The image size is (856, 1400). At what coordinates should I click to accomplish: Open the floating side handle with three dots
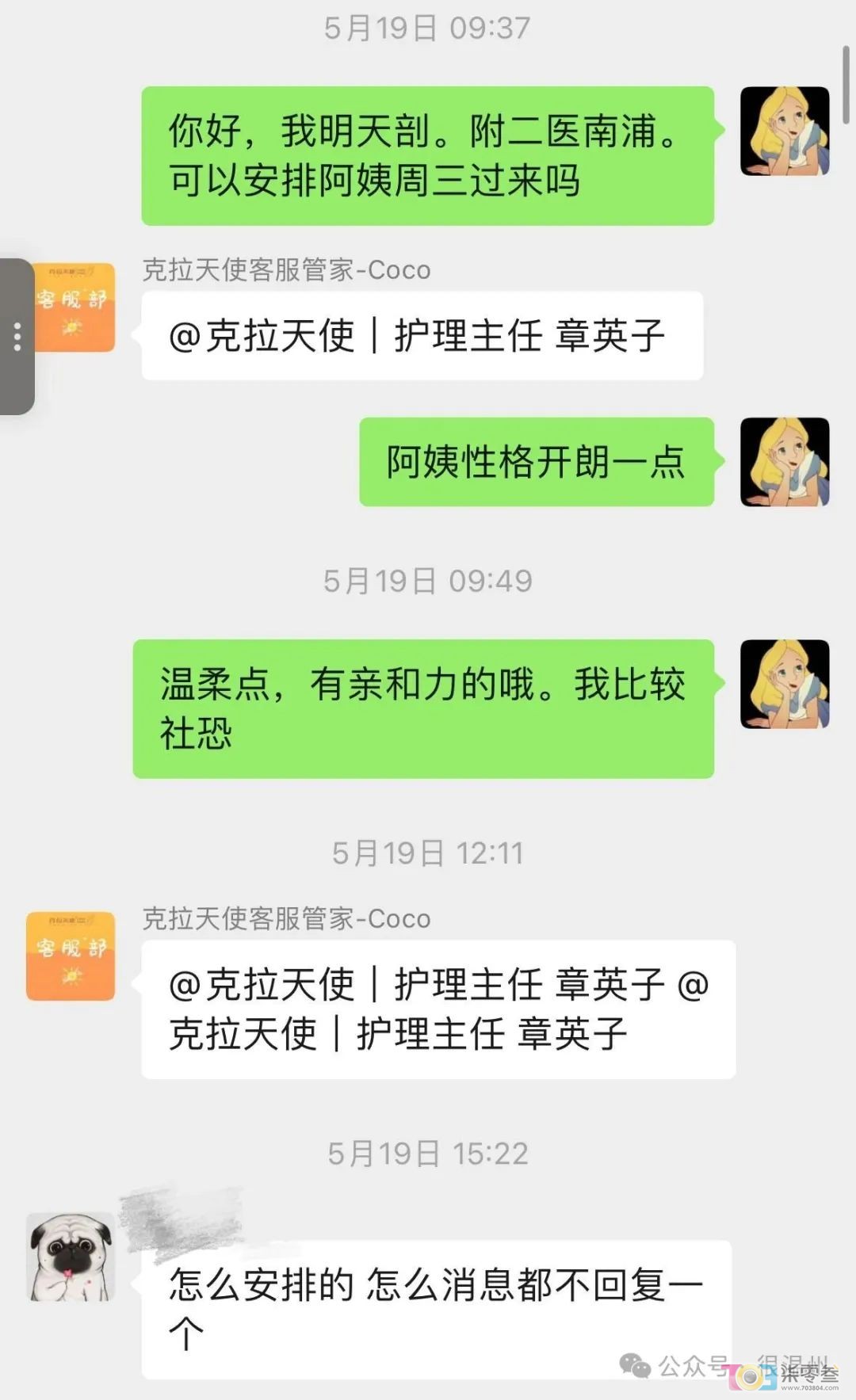pyautogui.click(x=17, y=337)
